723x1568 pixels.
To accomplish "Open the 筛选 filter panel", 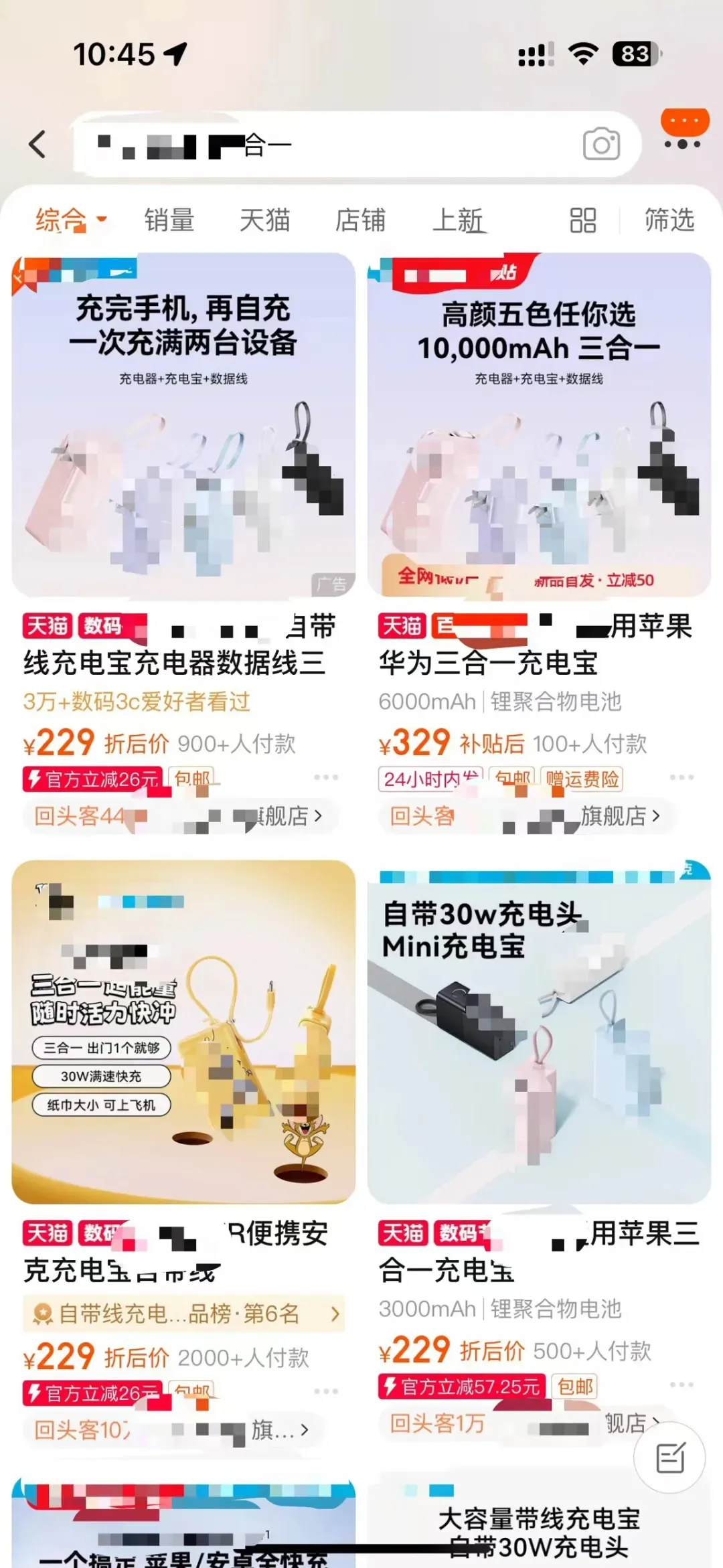I will [669, 220].
